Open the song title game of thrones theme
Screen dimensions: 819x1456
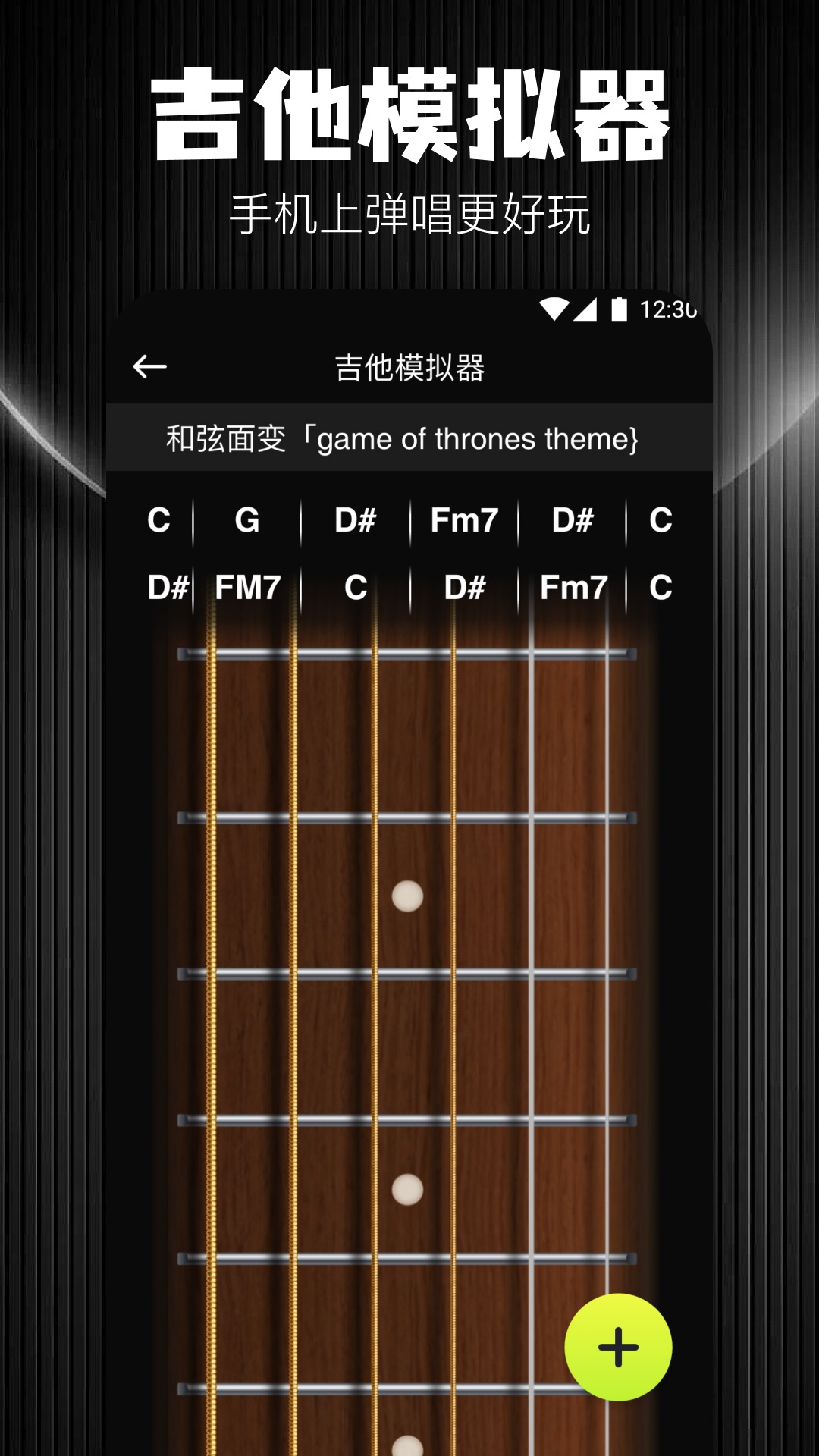[478, 438]
